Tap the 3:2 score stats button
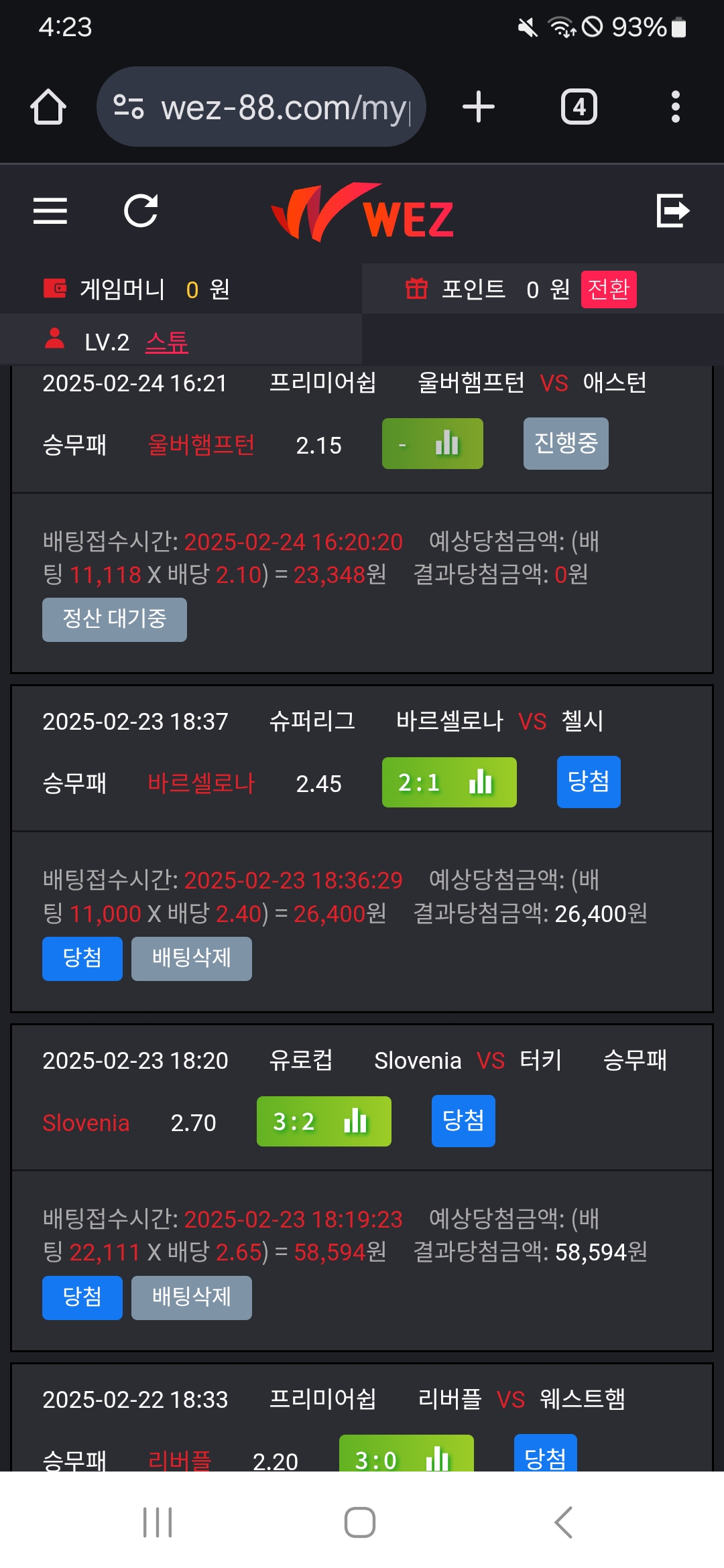This screenshot has width=724, height=1568. point(323,1121)
